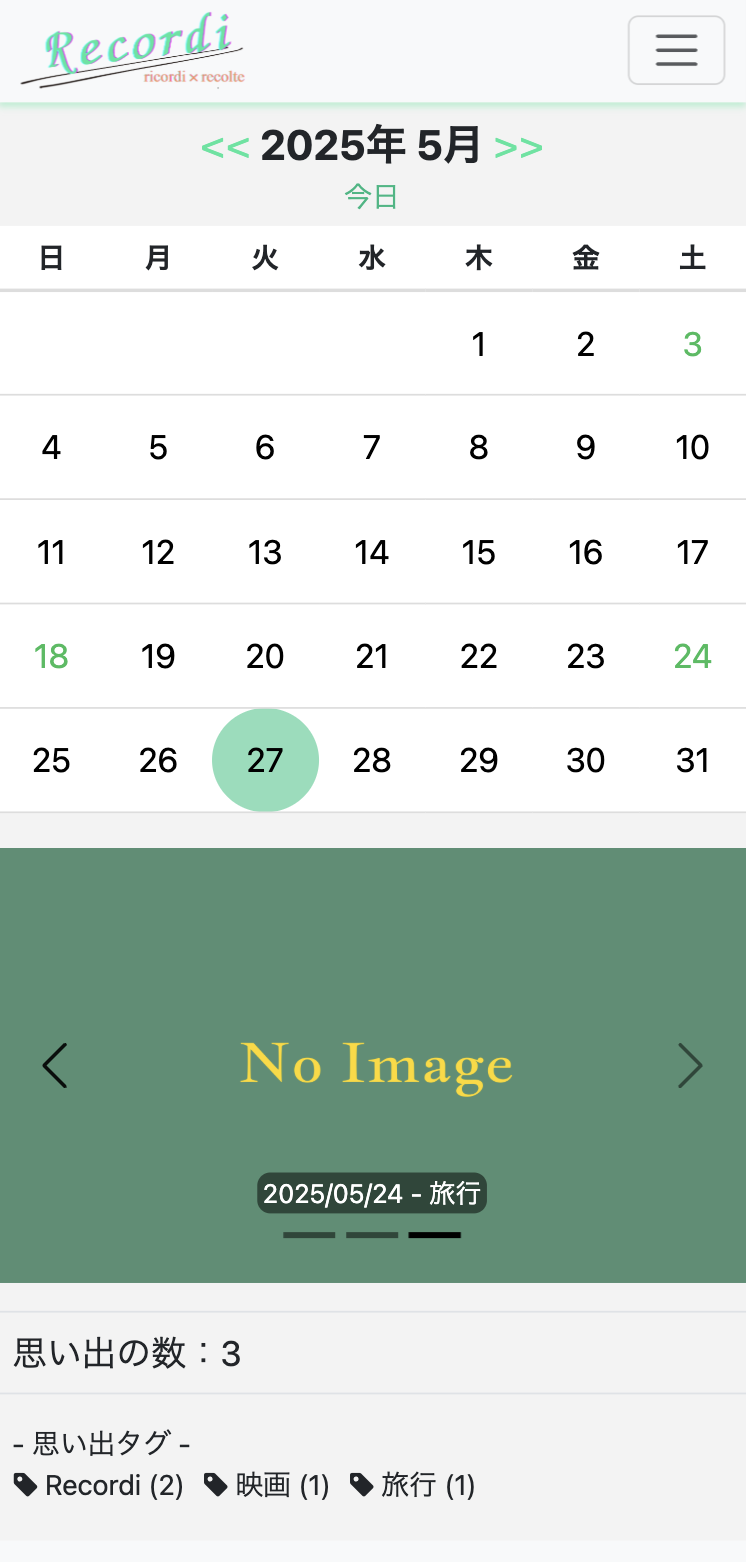The image size is (746, 1562).
Task: Select highlighted day 27 on the calendar
Action: (265, 760)
